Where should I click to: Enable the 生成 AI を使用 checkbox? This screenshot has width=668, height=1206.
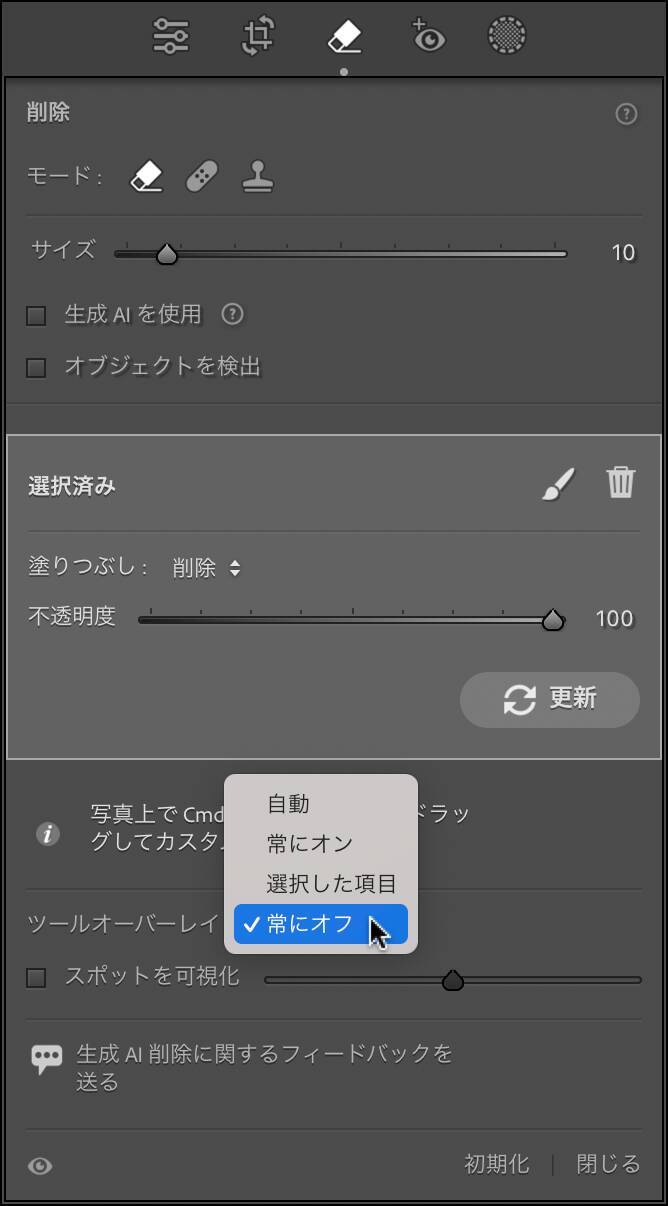[37, 316]
